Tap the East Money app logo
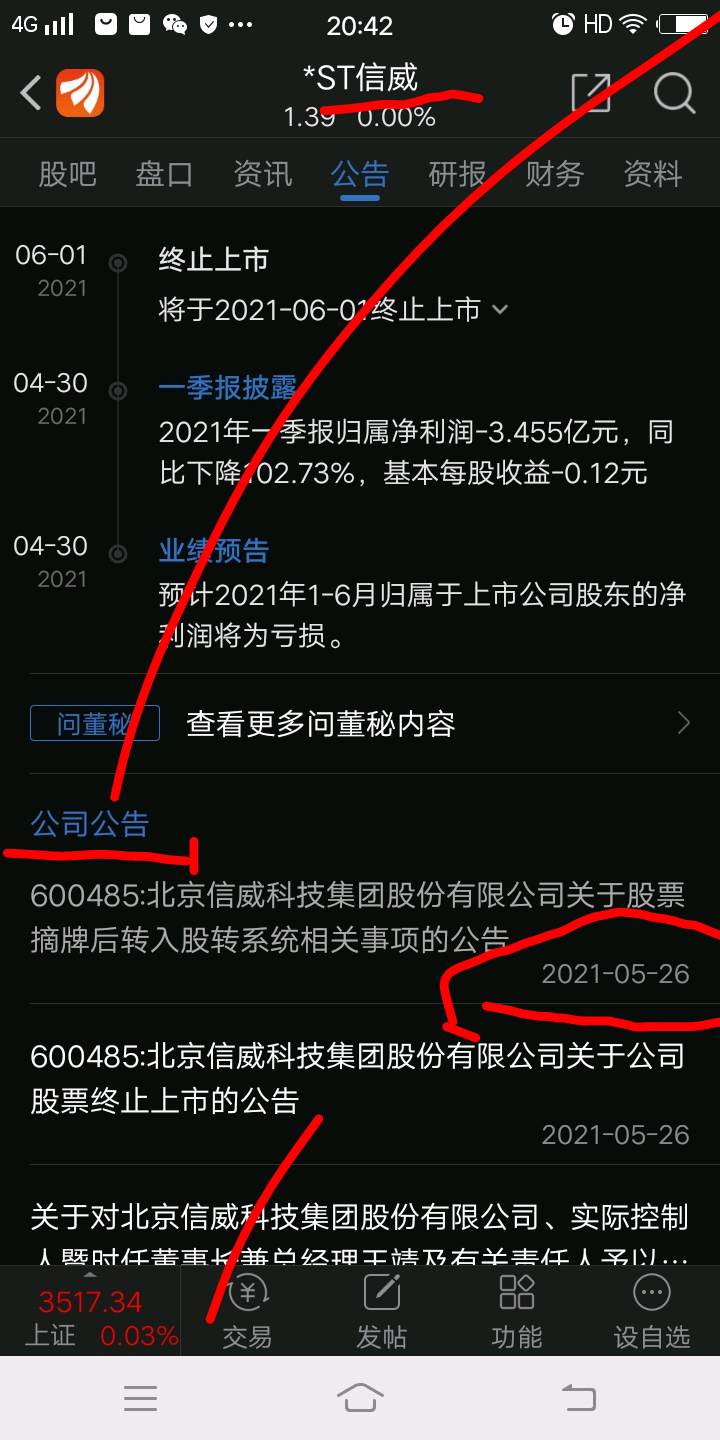The image size is (720, 1440). point(82,92)
